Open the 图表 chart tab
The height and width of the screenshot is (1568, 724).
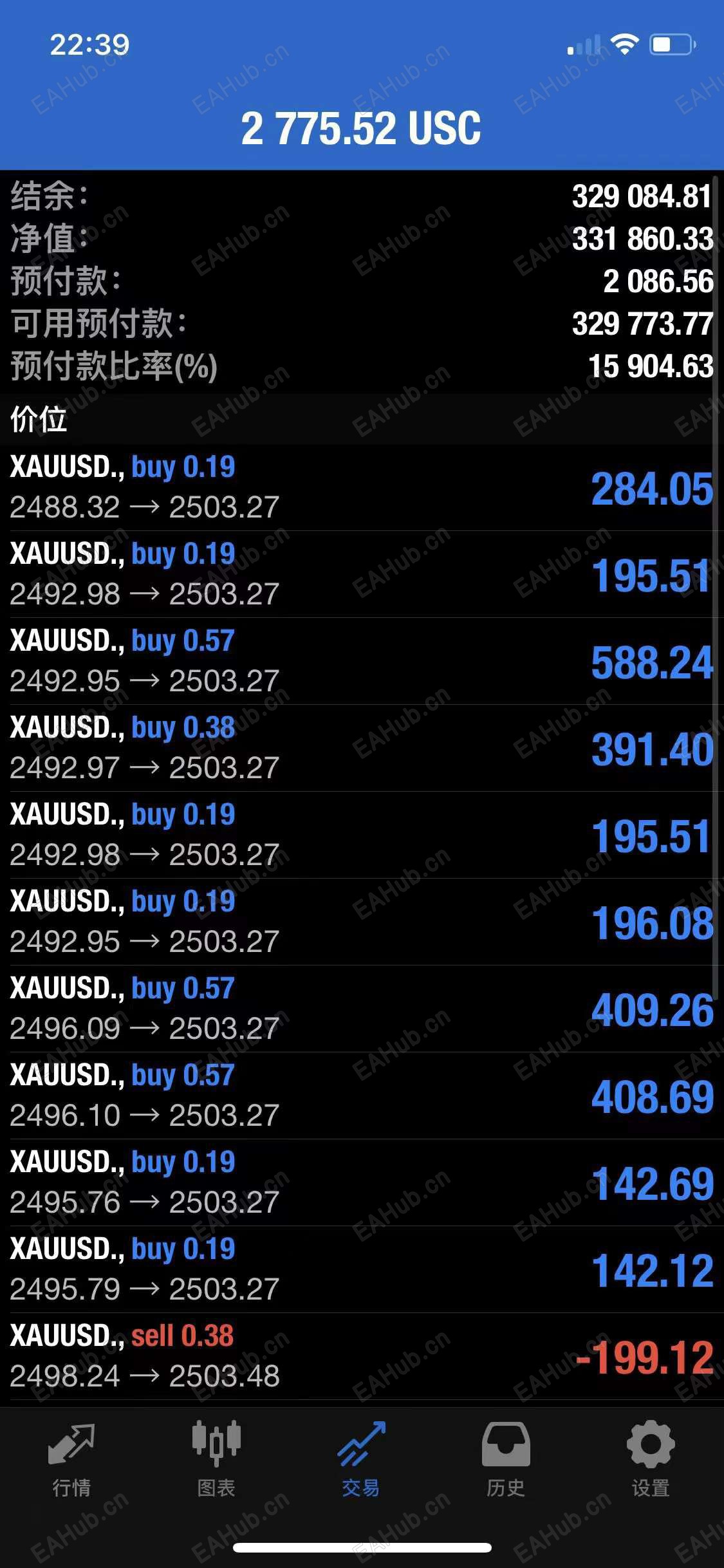pos(216,1457)
